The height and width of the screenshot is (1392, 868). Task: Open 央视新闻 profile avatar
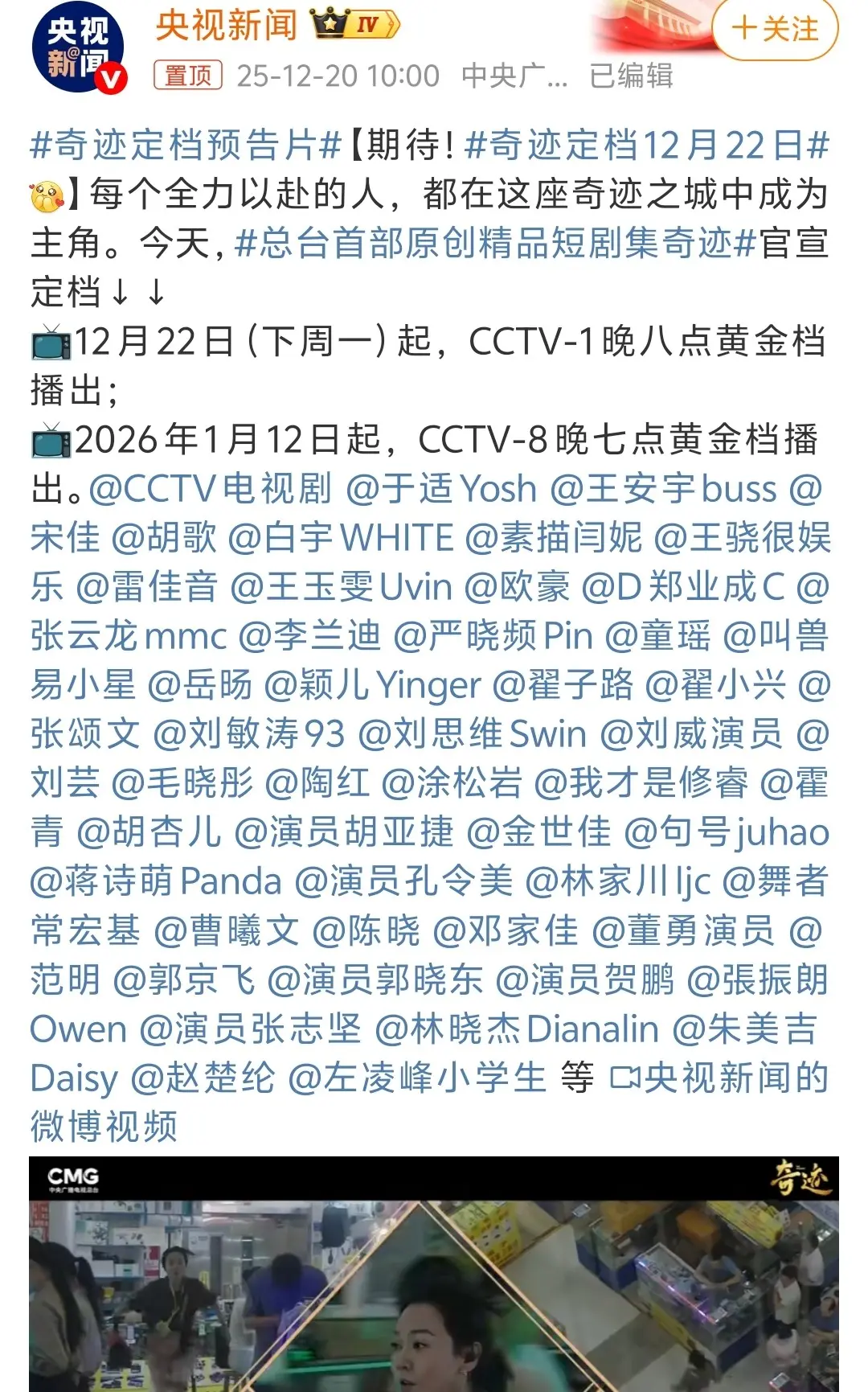[x=79, y=51]
